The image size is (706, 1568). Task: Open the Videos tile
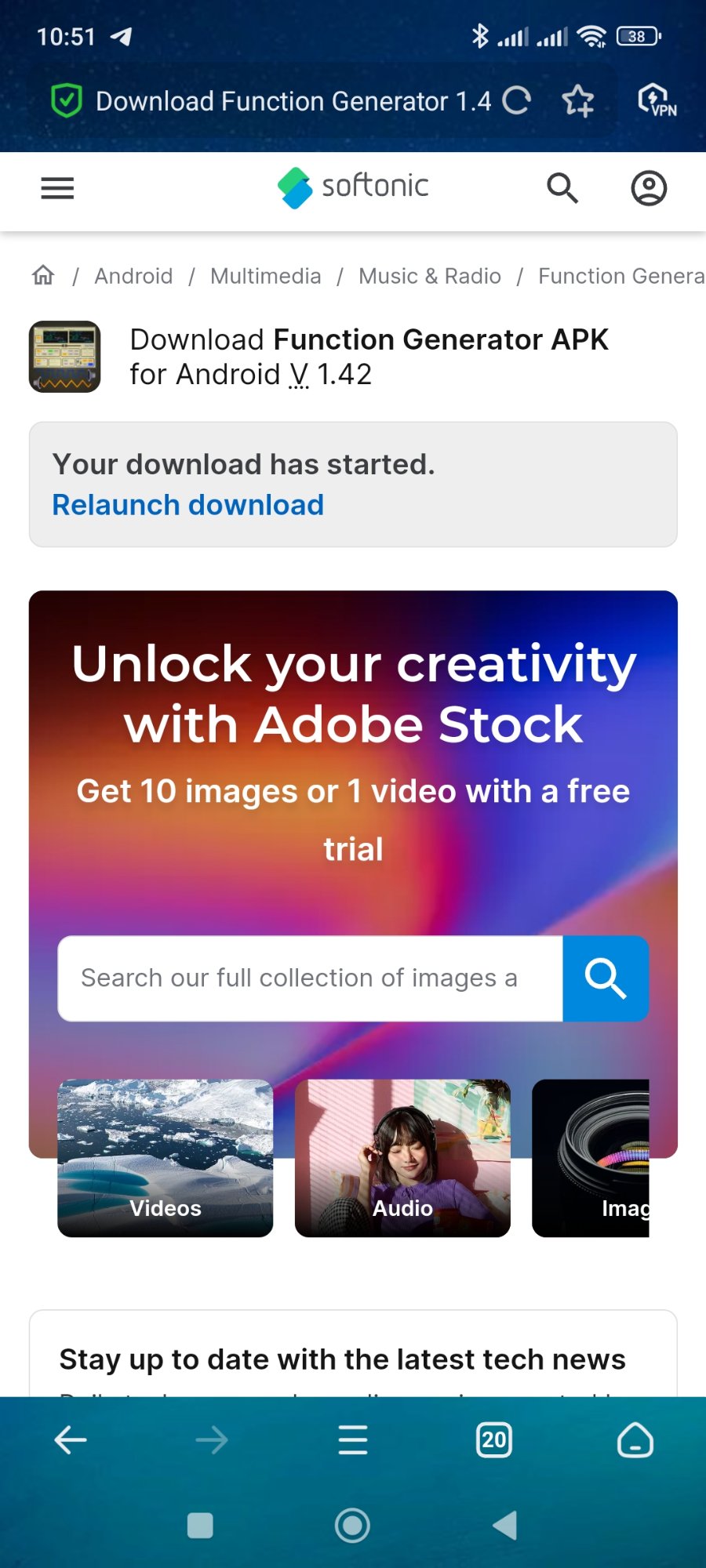point(166,1158)
